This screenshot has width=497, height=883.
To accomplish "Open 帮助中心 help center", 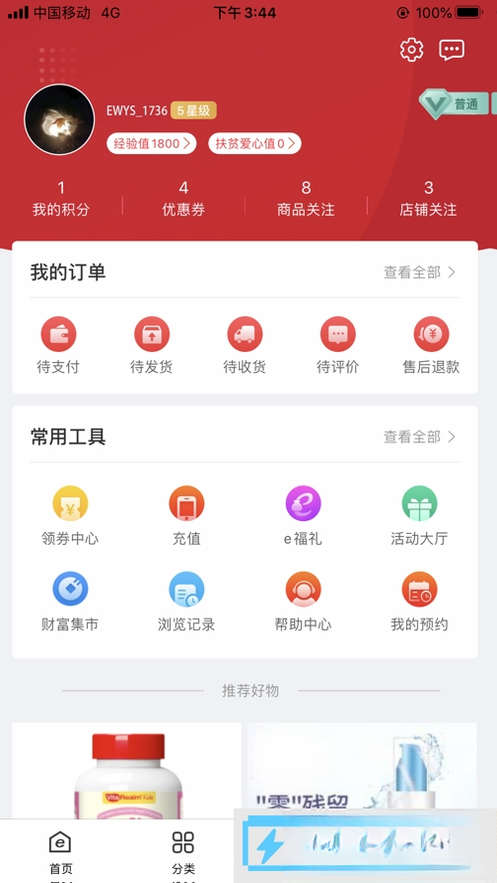I will pyautogui.click(x=303, y=602).
